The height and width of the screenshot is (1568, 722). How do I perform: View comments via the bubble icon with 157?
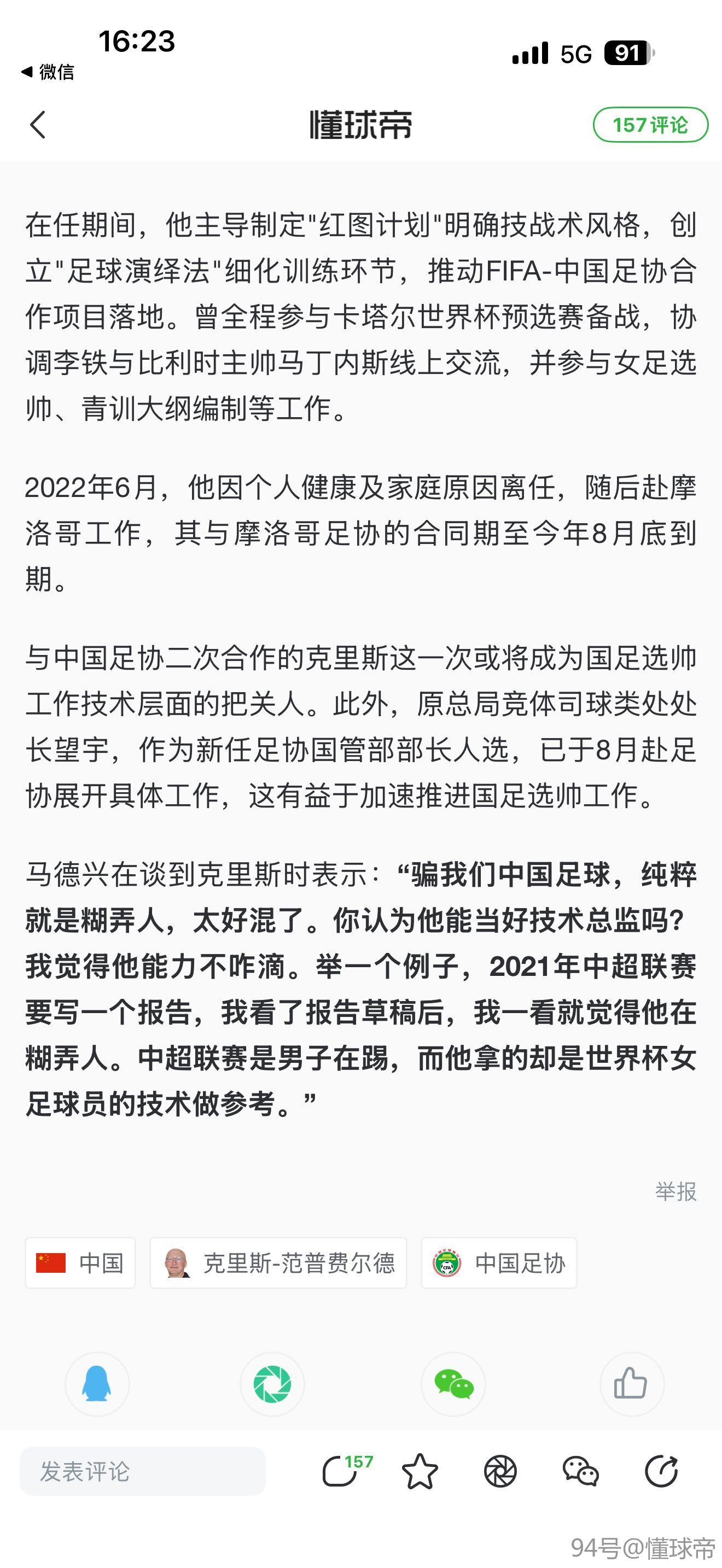point(346,1471)
